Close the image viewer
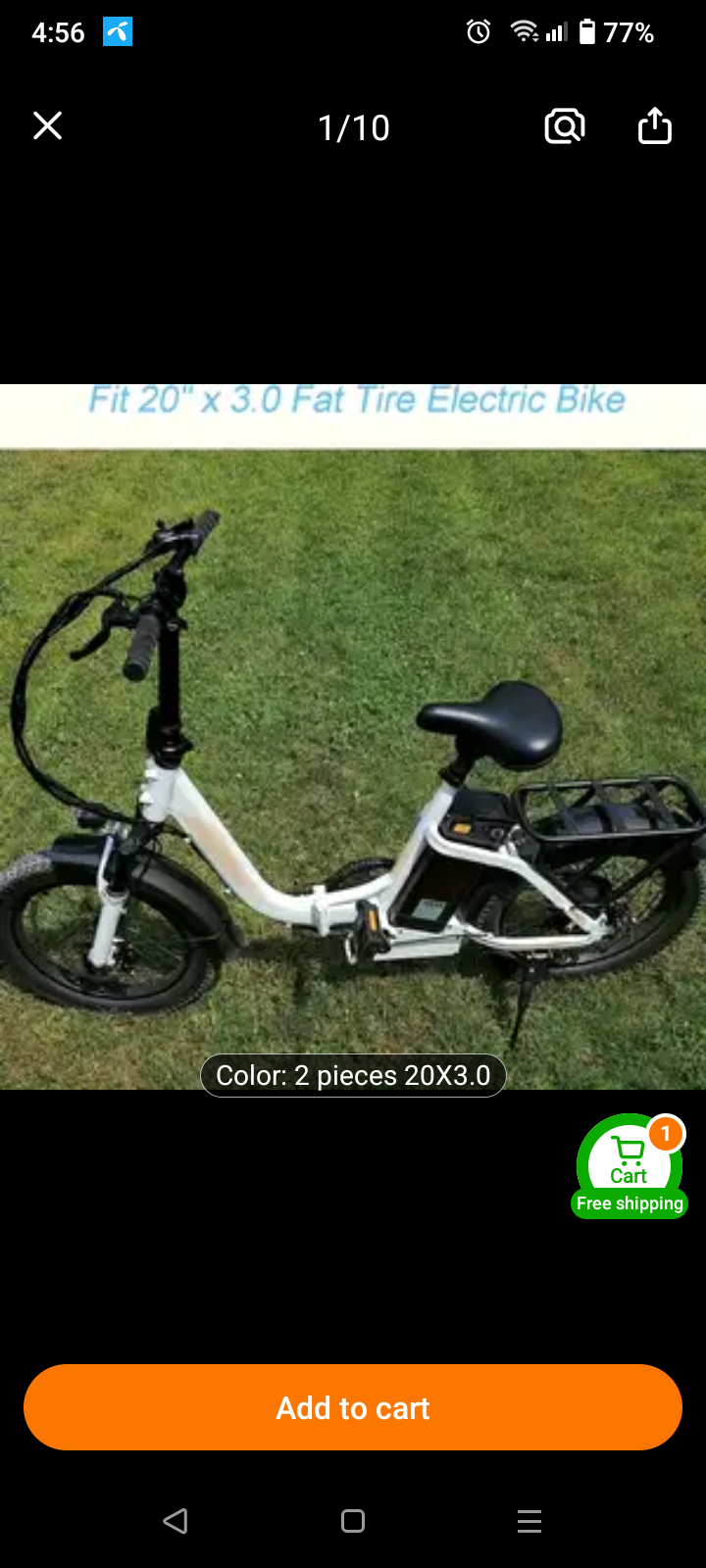706x1568 pixels. (47, 126)
